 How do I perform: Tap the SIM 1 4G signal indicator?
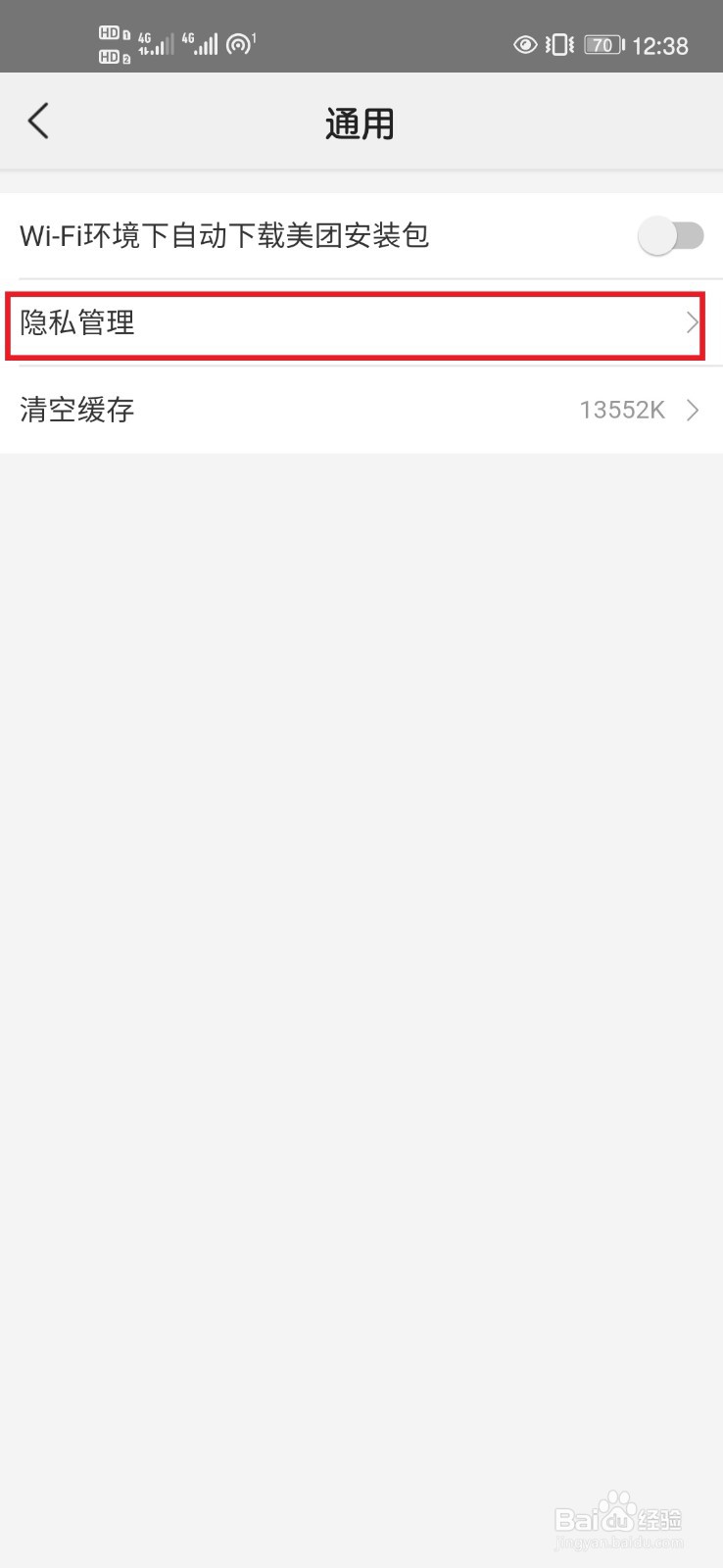[157, 41]
